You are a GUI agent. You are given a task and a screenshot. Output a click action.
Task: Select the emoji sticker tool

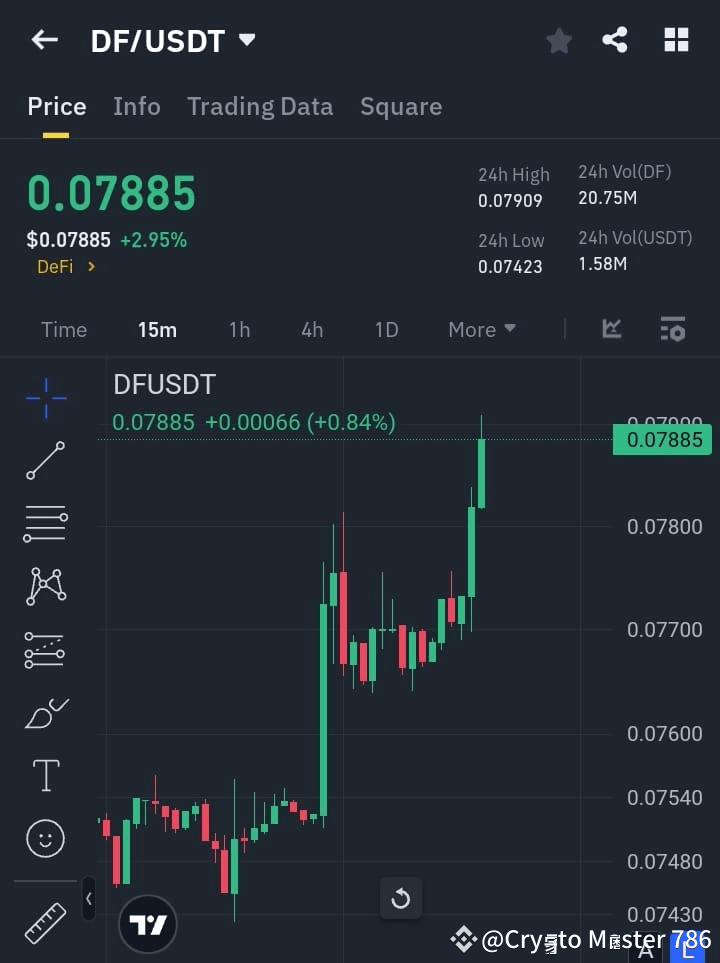[45, 838]
